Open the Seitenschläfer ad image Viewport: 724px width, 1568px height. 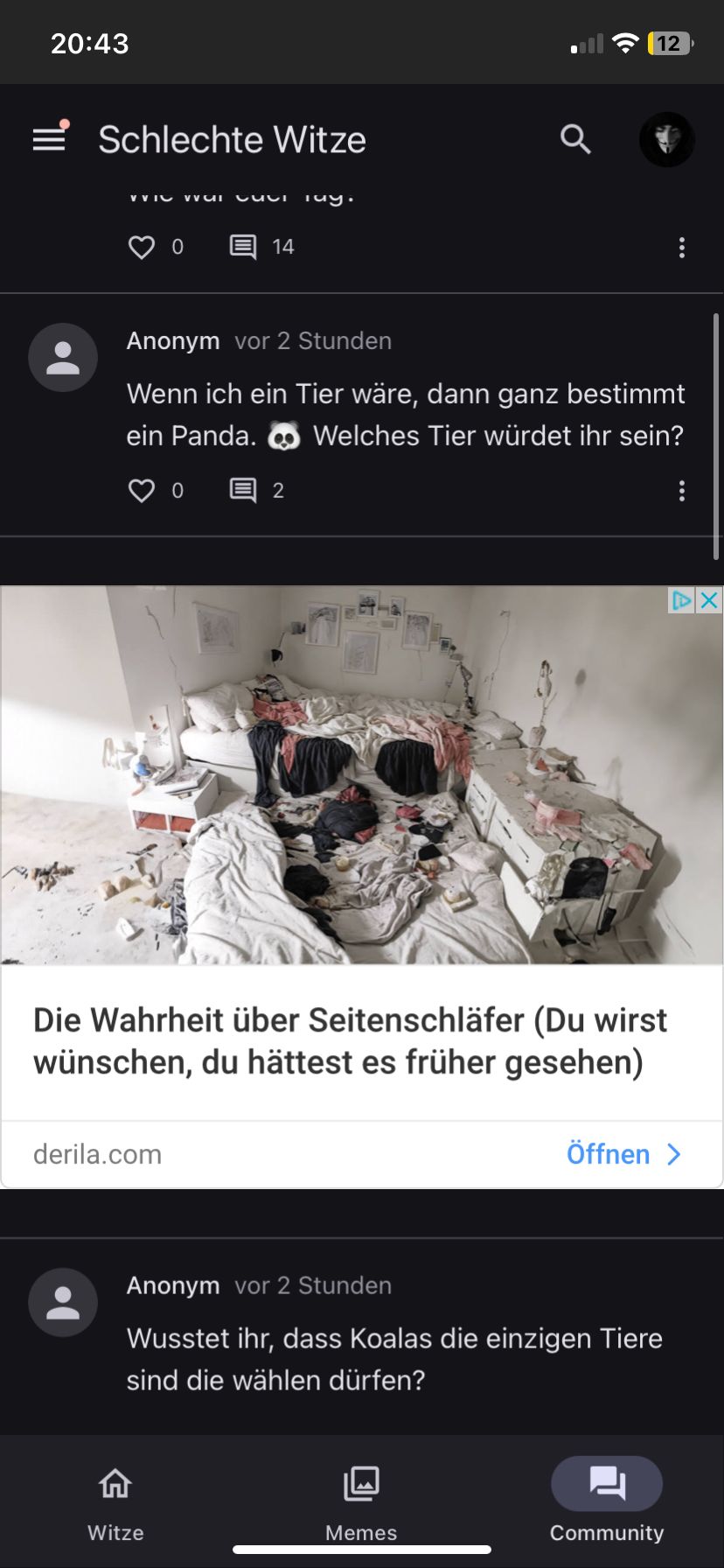362,775
